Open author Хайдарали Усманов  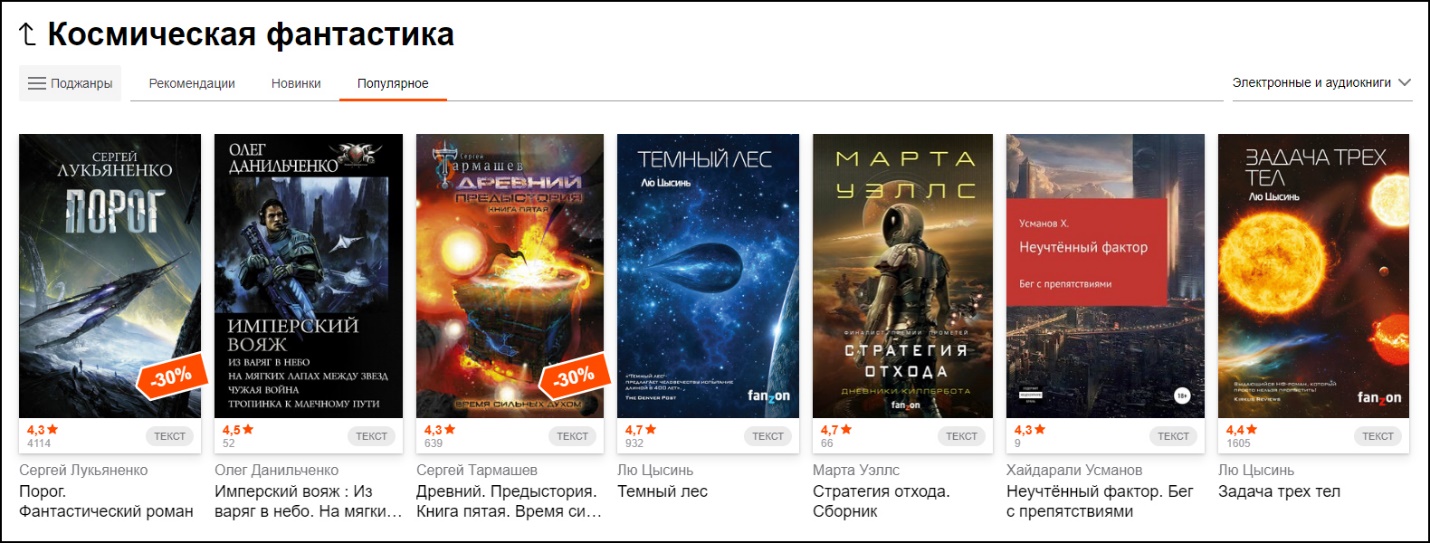(x=1074, y=470)
